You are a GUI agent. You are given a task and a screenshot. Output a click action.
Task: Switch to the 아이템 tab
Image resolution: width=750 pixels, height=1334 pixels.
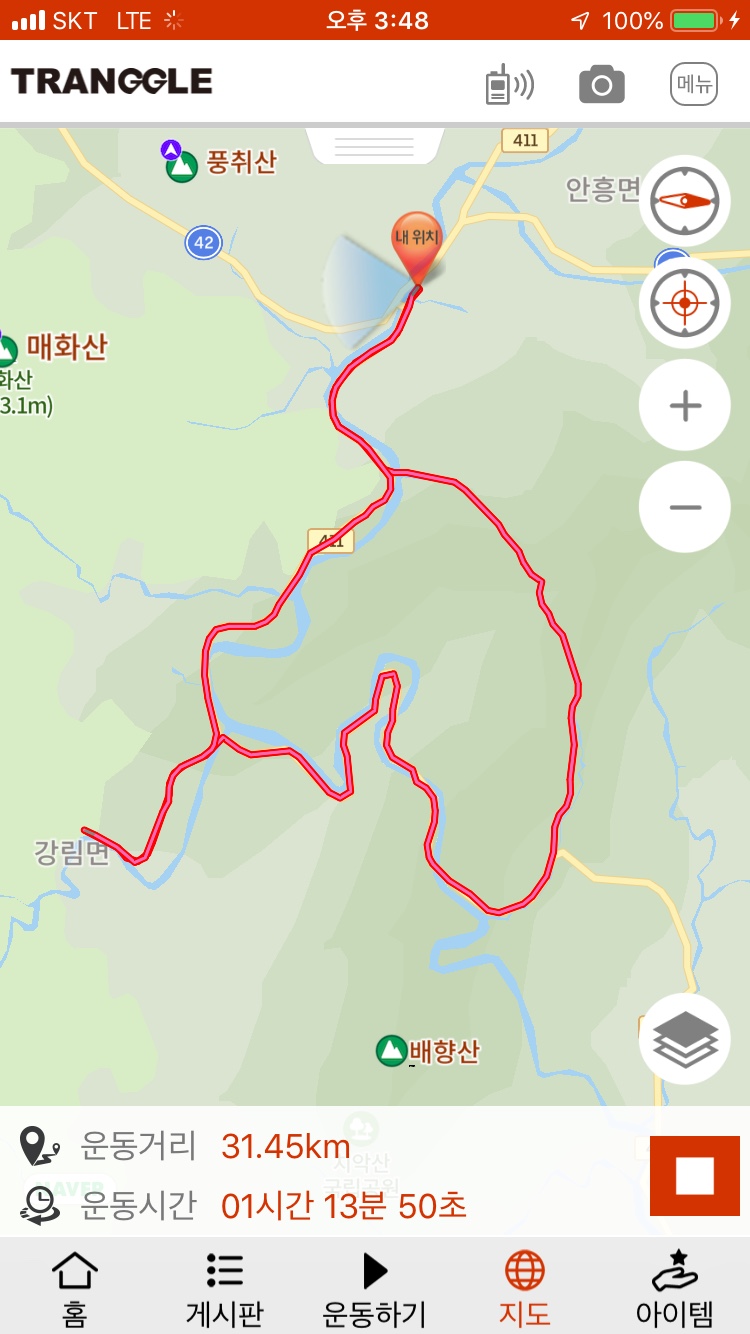[x=675, y=1286]
